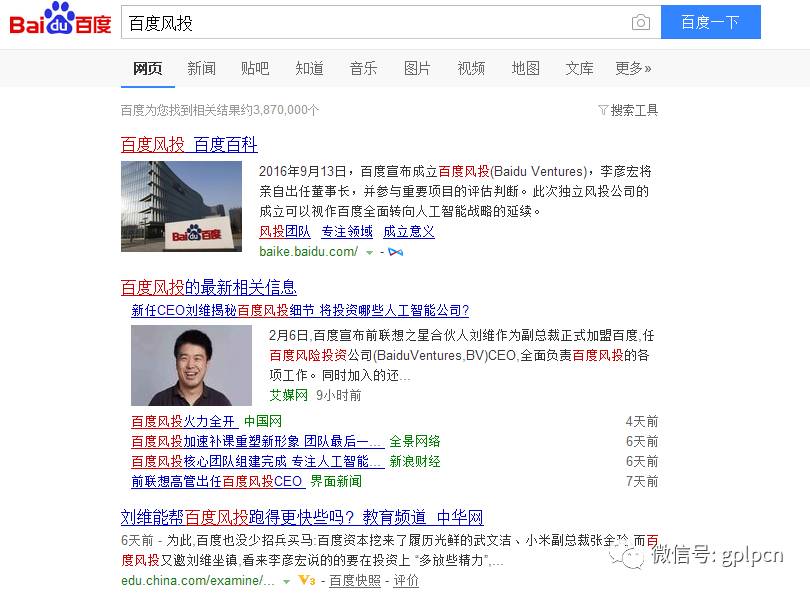810x593 pixels.
Task: Open 搜索工具 filter options
Action: [628, 110]
